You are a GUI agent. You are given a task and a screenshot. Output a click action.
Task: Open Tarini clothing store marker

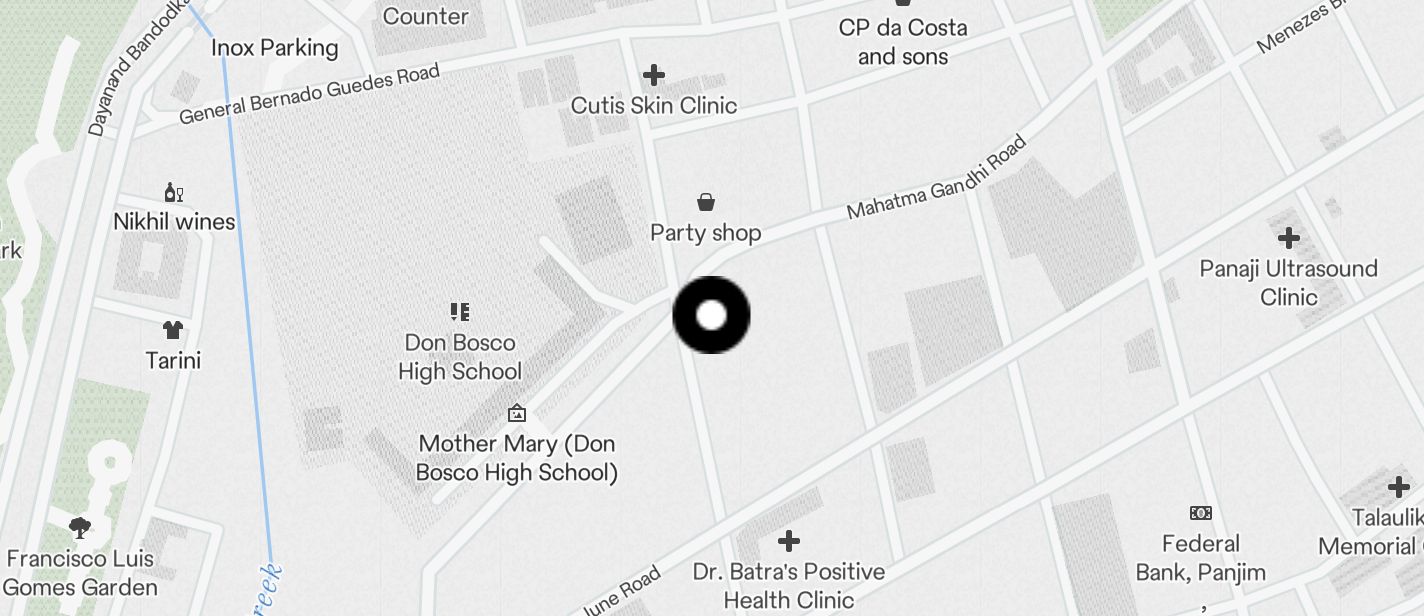(x=173, y=330)
